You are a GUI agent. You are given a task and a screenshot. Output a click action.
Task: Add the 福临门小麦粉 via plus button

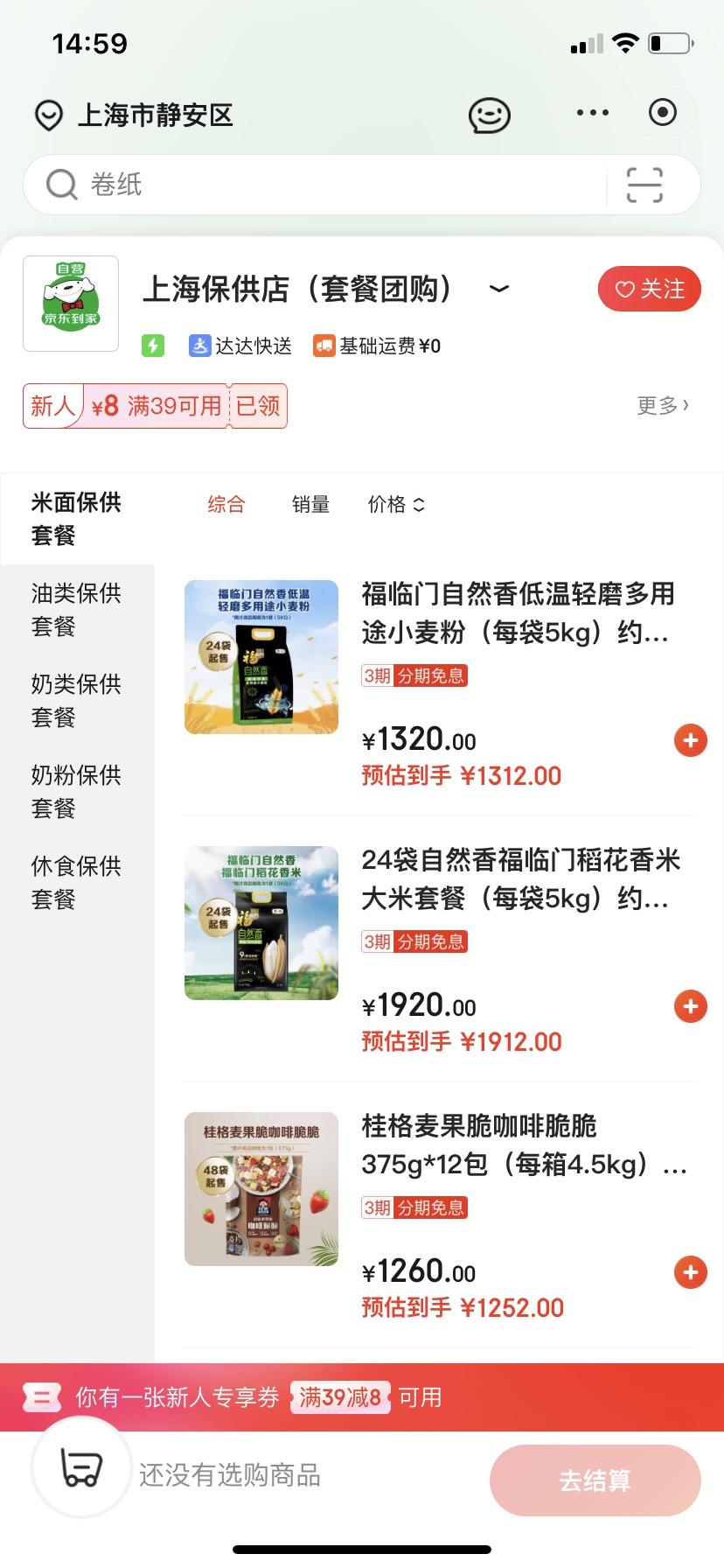(690, 740)
